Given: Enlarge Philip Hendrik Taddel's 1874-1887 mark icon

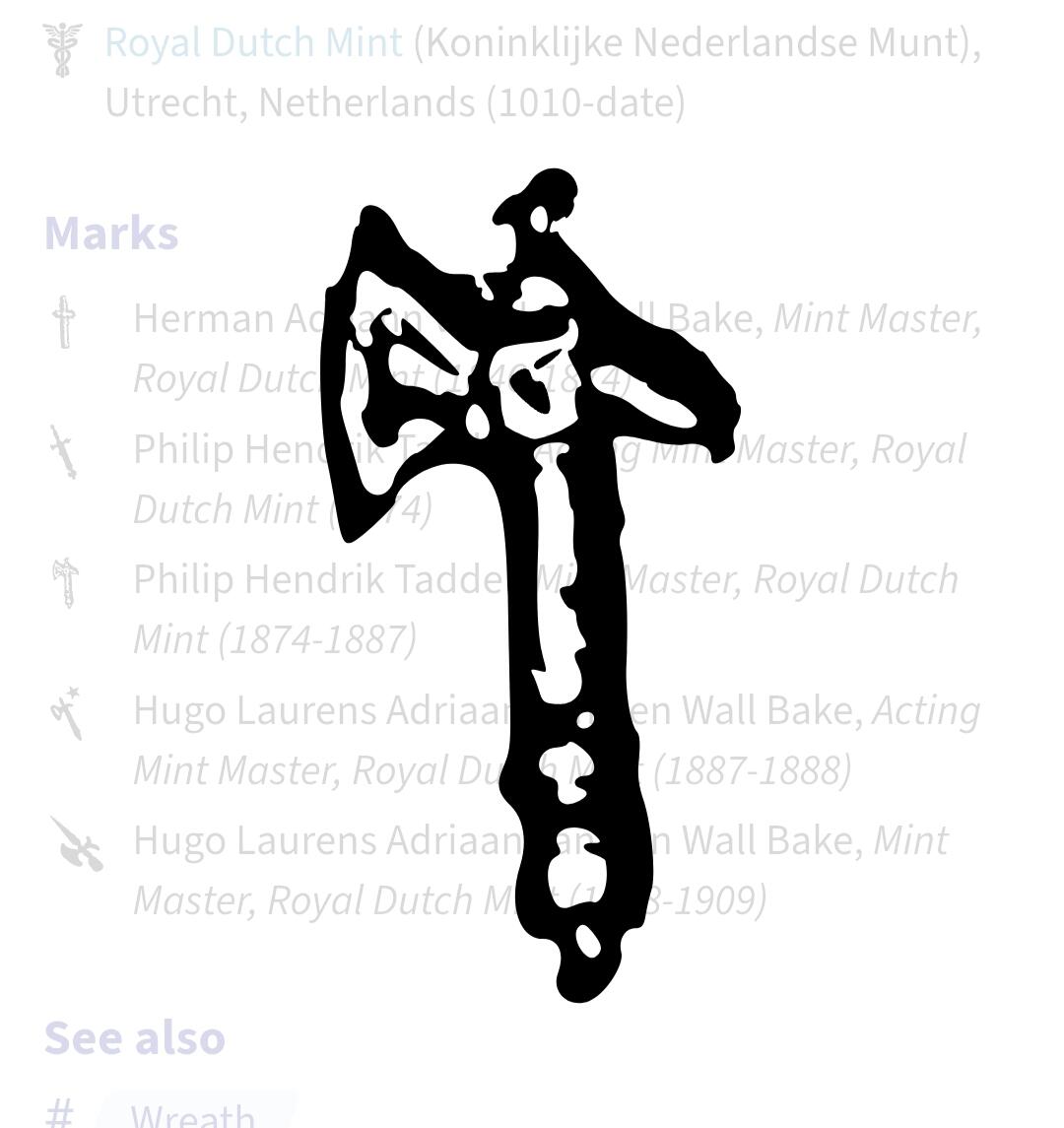Looking at the screenshot, I should pos(67,583).
